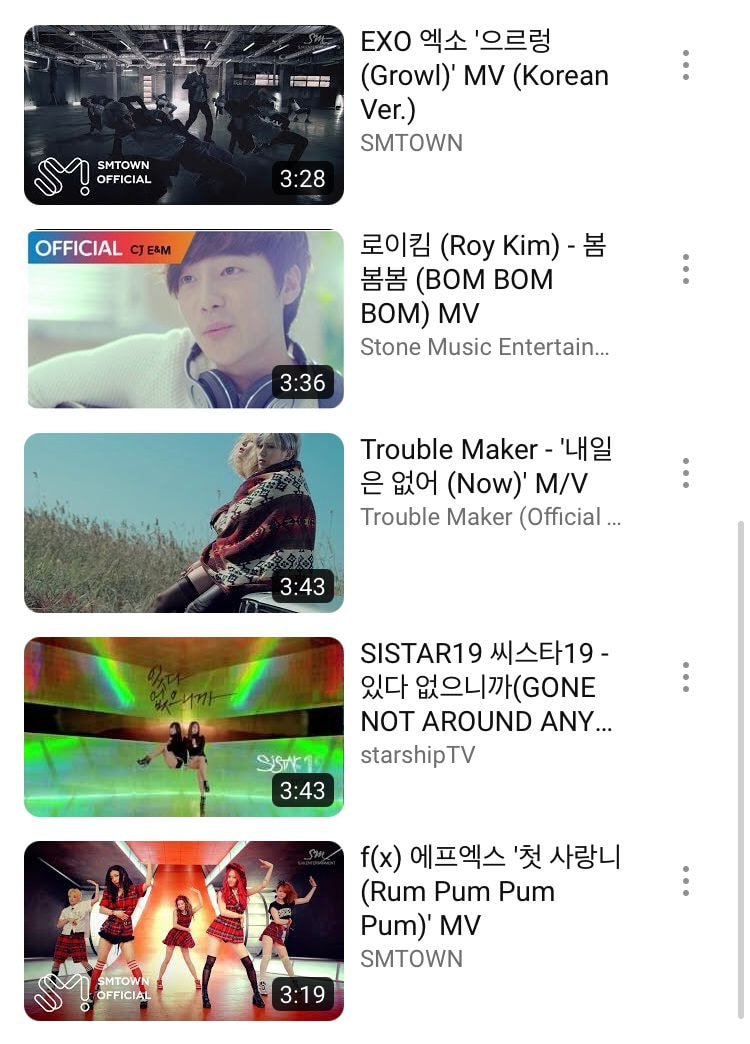750x1044 pixels.
Task: Click the 3:19 duration label on f(x) video
Action: [303, 995]
